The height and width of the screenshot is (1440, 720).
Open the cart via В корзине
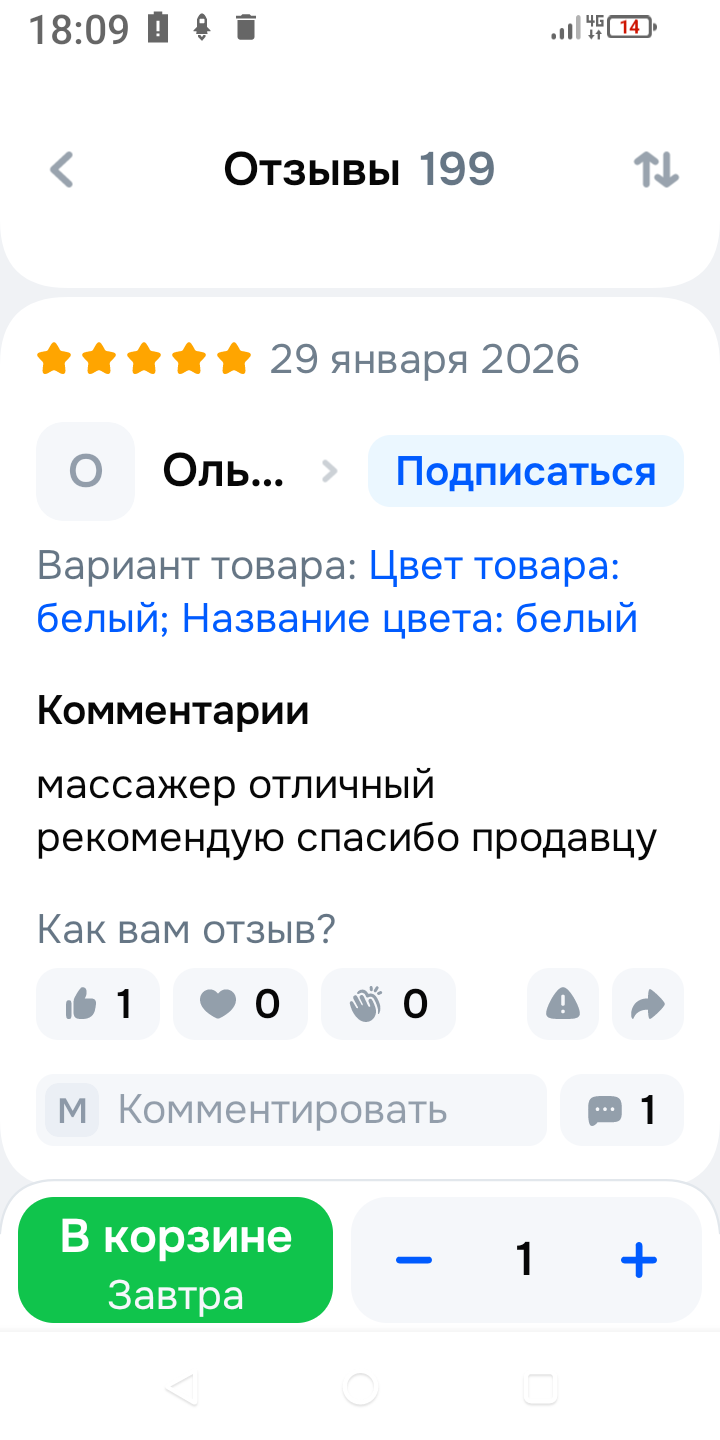coord(176,1260)
